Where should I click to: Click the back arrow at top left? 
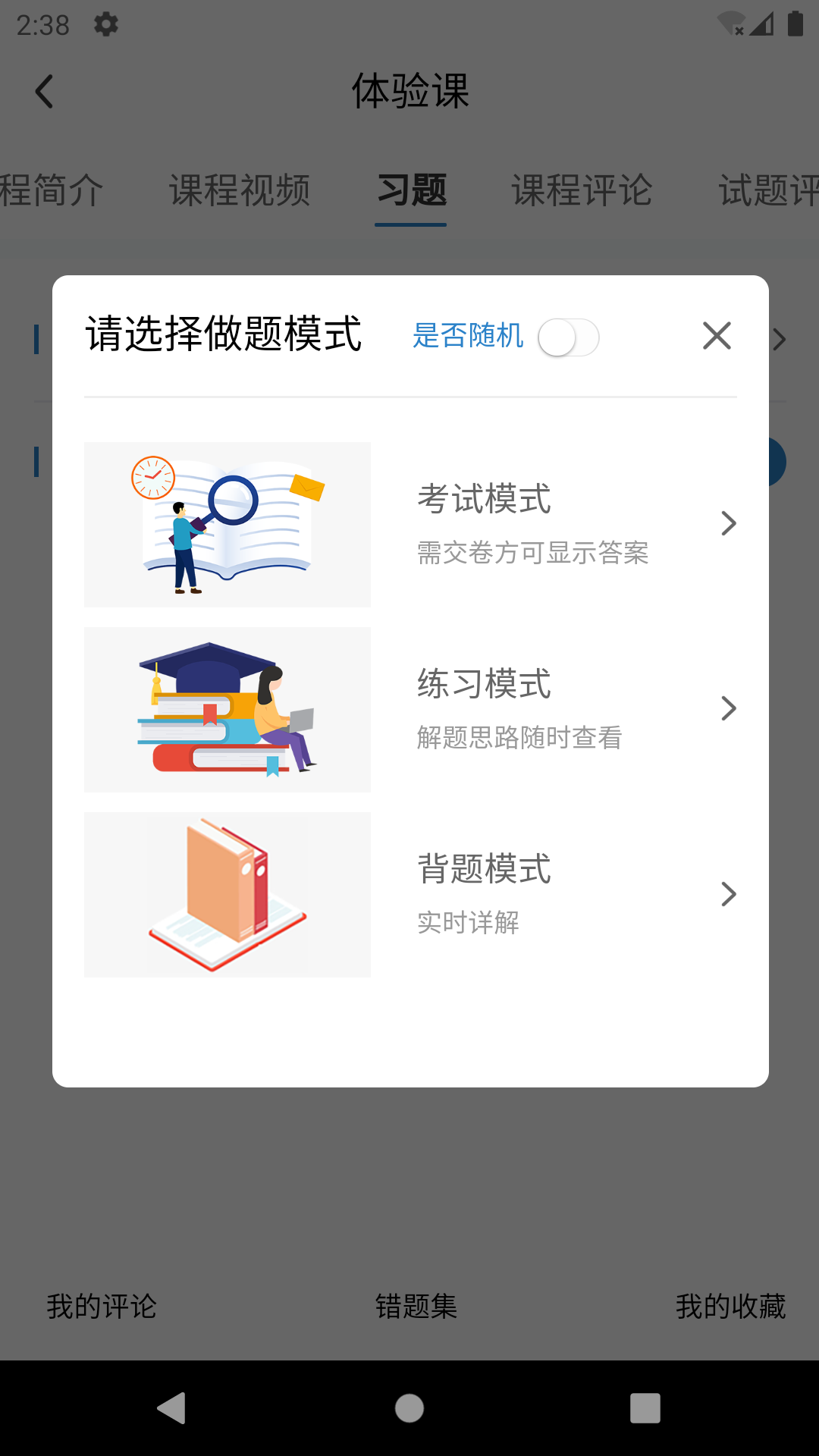(x=43, y=91)
